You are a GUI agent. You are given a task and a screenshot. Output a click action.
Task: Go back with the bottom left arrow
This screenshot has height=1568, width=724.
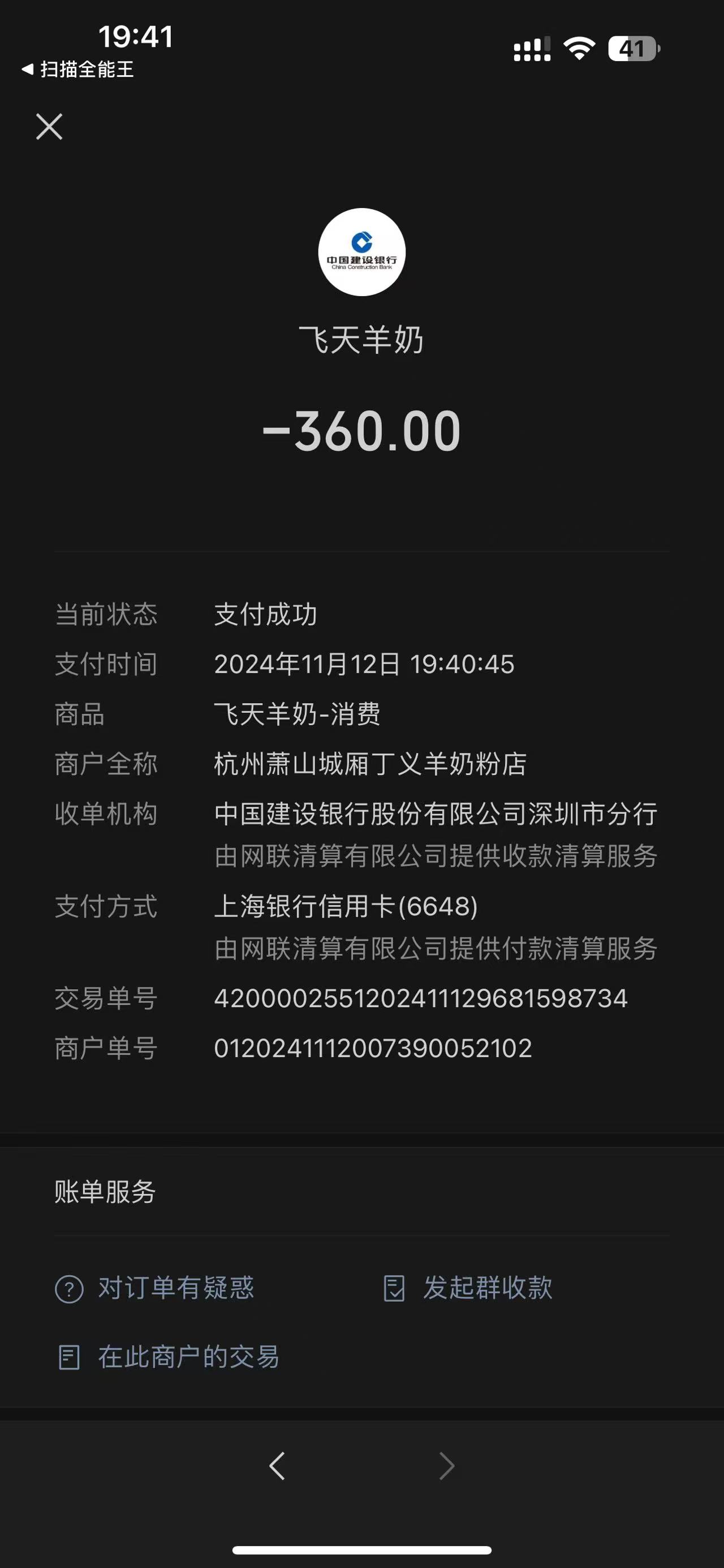pos(277,1466)
